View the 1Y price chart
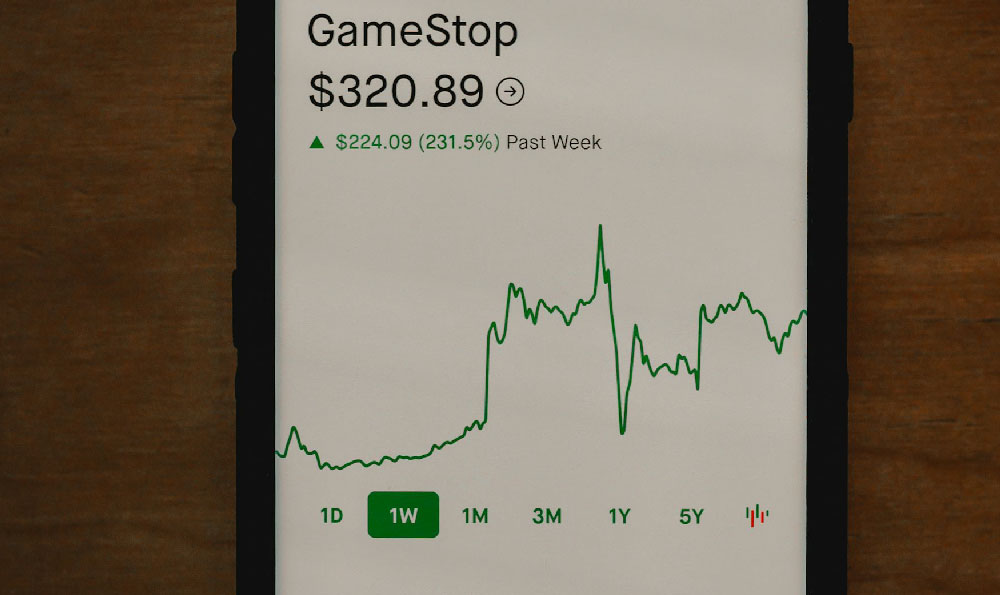Screen dimensions: 1000x595 click(x=619, y=516)
